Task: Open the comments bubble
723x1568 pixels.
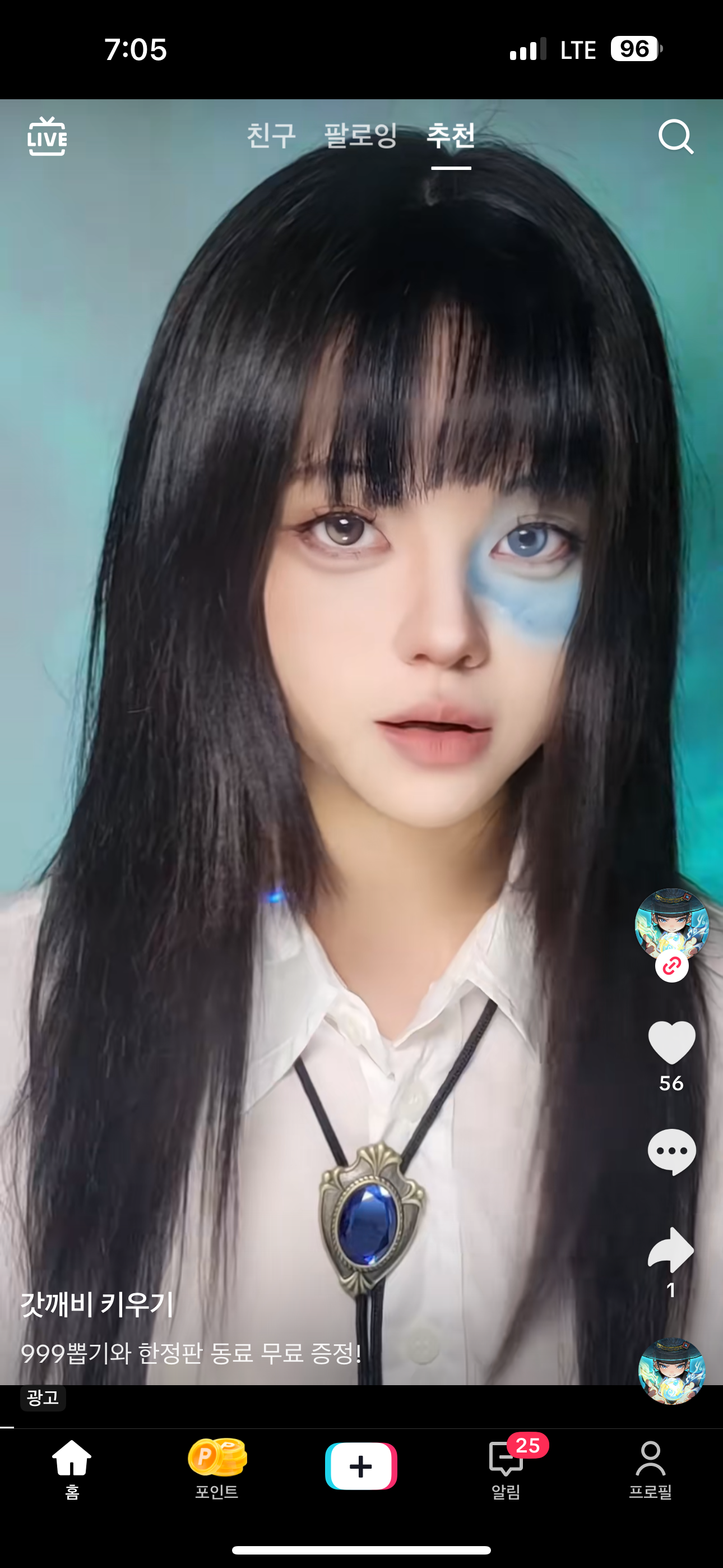Action: [x=671, y=1152]
